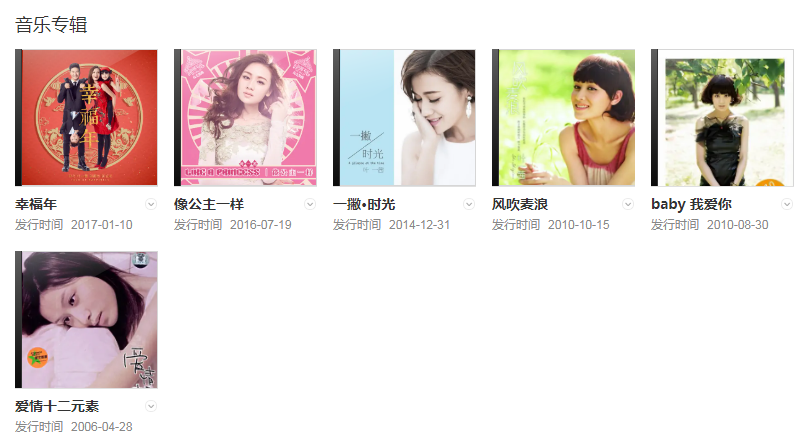Screen dimensions: 806x448
Task: Open the 风吹麦浪 album cover
Action: (x=563, y=117)
